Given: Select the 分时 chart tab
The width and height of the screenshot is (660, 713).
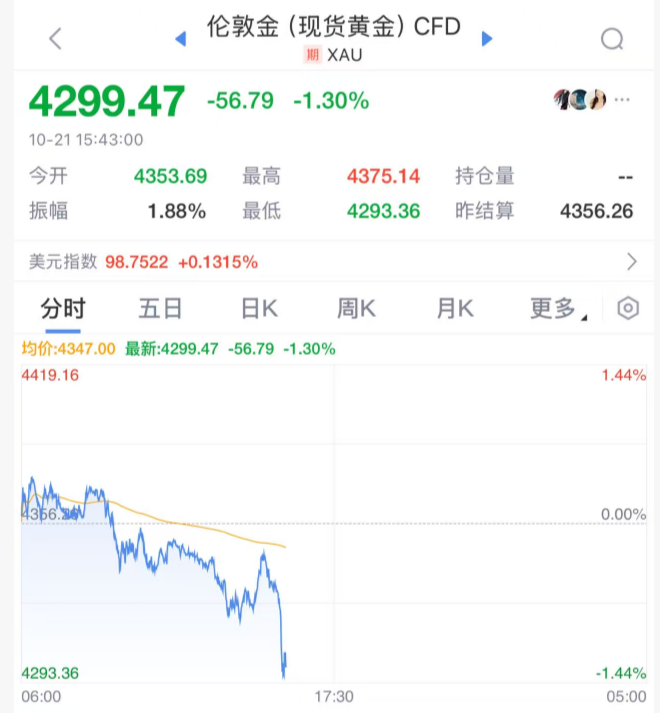Looking at the screenshot, I should (x=61, y=308).
